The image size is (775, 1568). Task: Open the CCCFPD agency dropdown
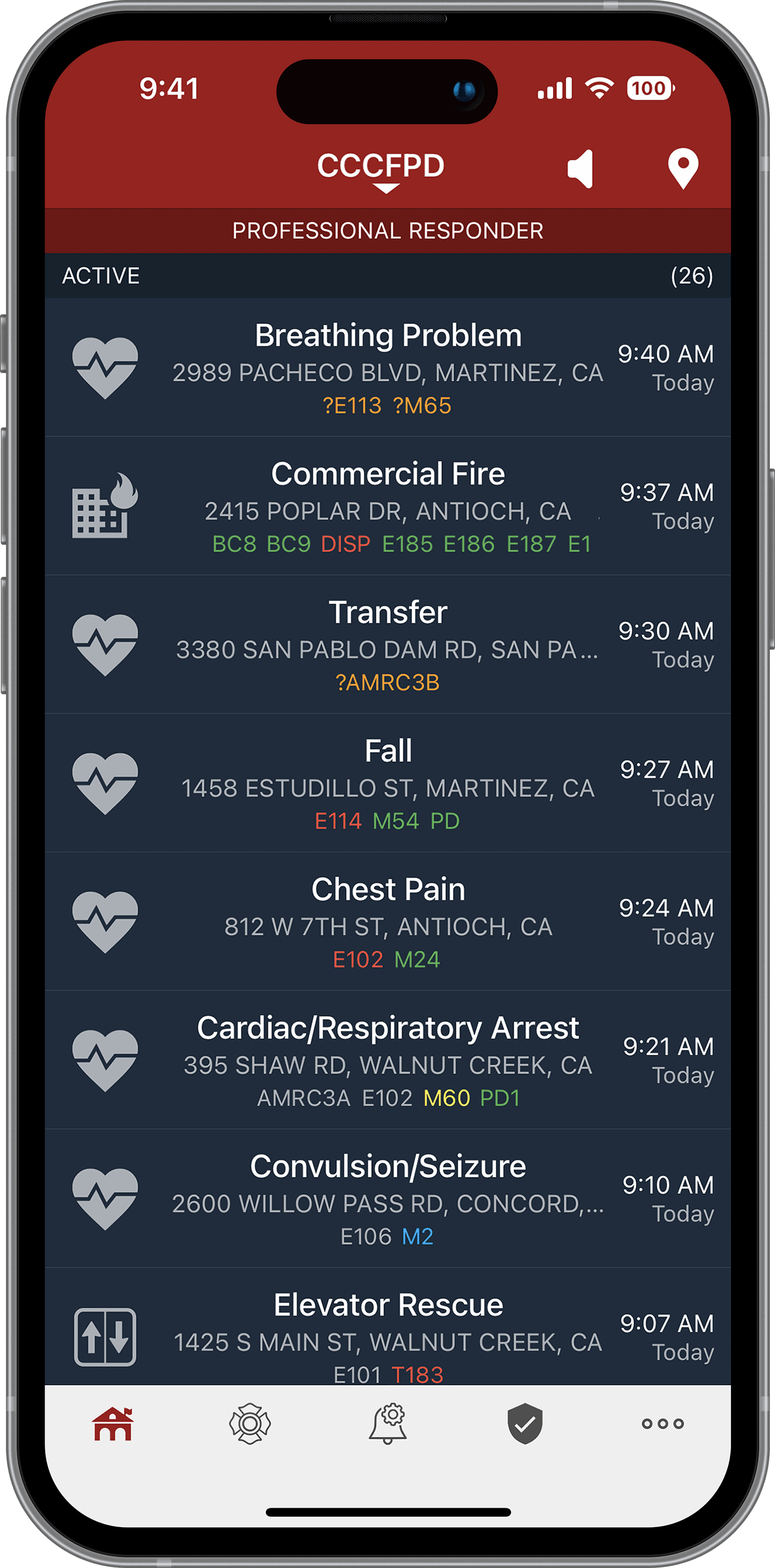[x=381, y=171]
